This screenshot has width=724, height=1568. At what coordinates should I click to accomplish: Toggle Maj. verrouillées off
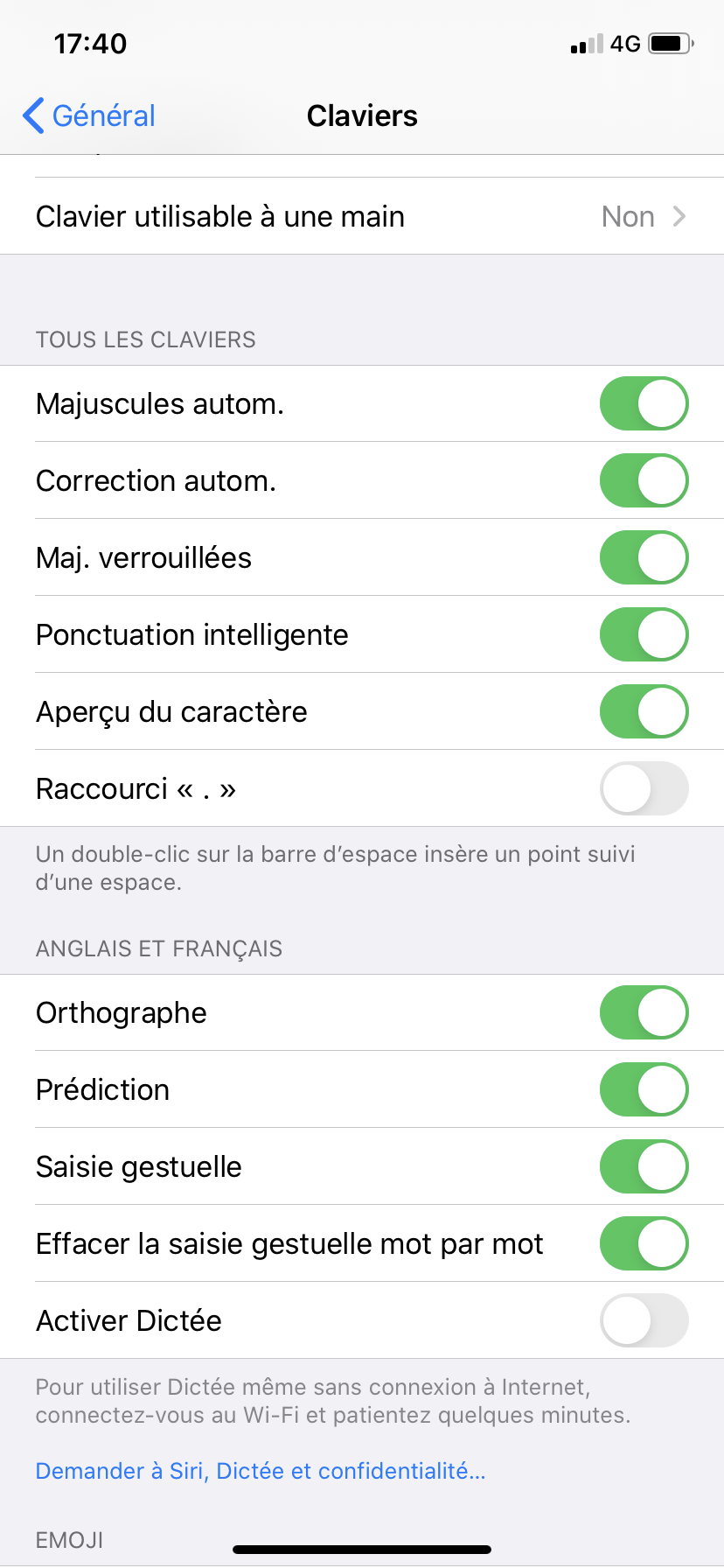644,558
